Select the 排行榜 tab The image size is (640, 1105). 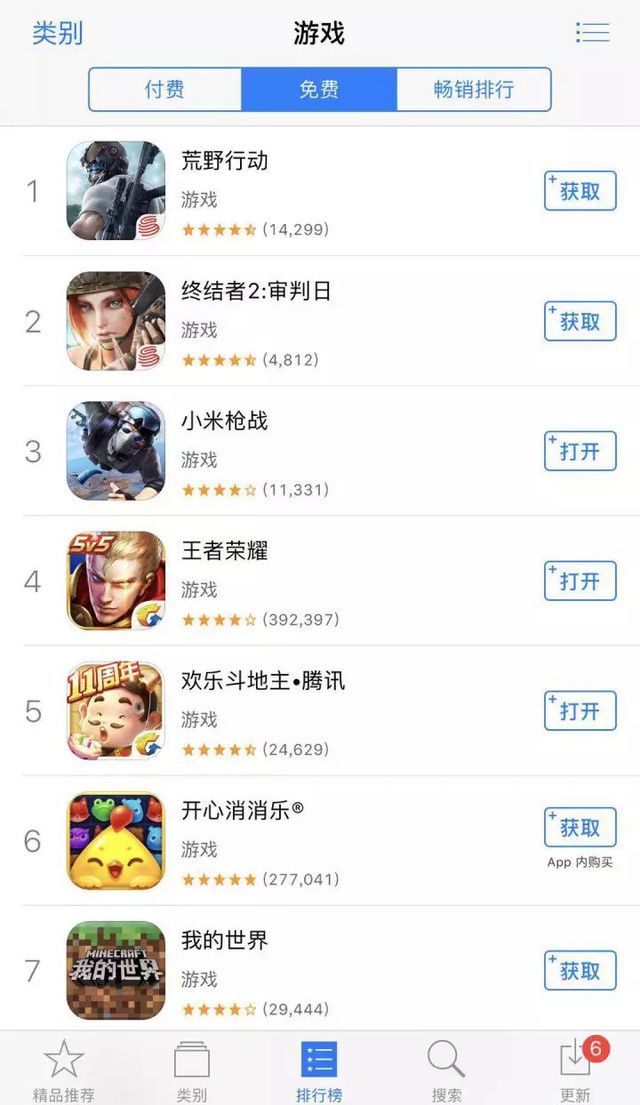pyautogui.click(x=319, y=1068)
